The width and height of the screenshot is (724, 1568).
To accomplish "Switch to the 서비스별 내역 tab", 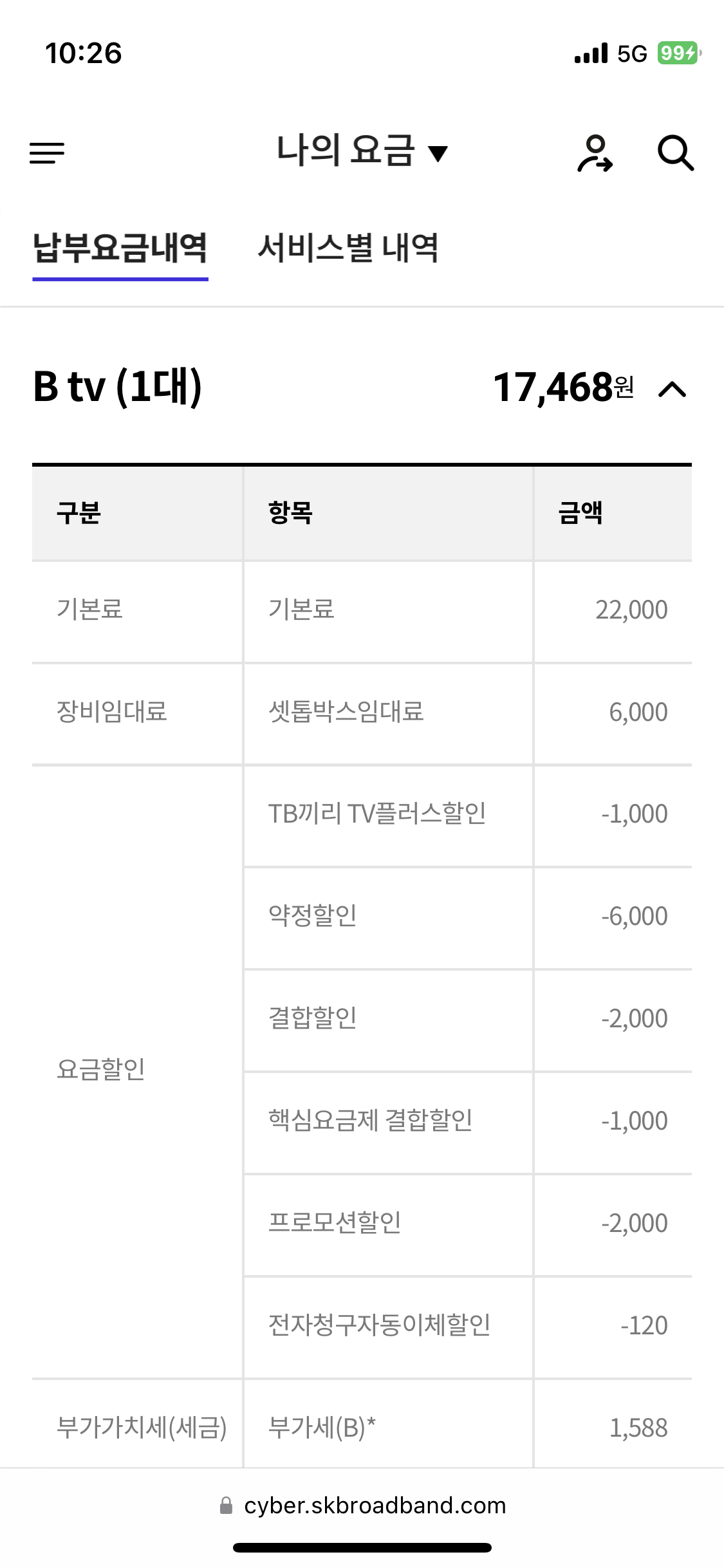I will coord(348,248).
